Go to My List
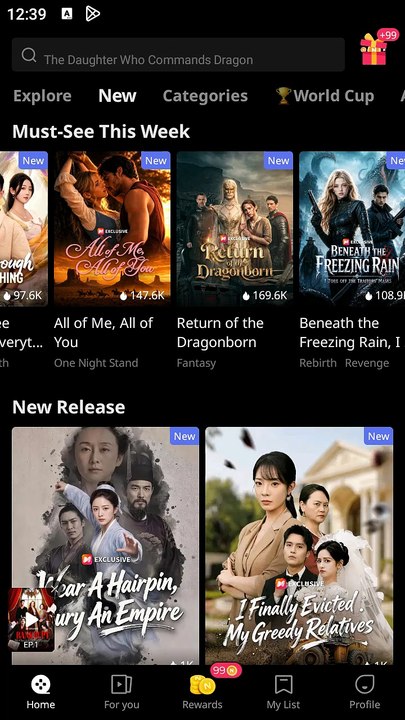Image resolution: width=405 pixels, height=720 pixels. click(283, 692)
